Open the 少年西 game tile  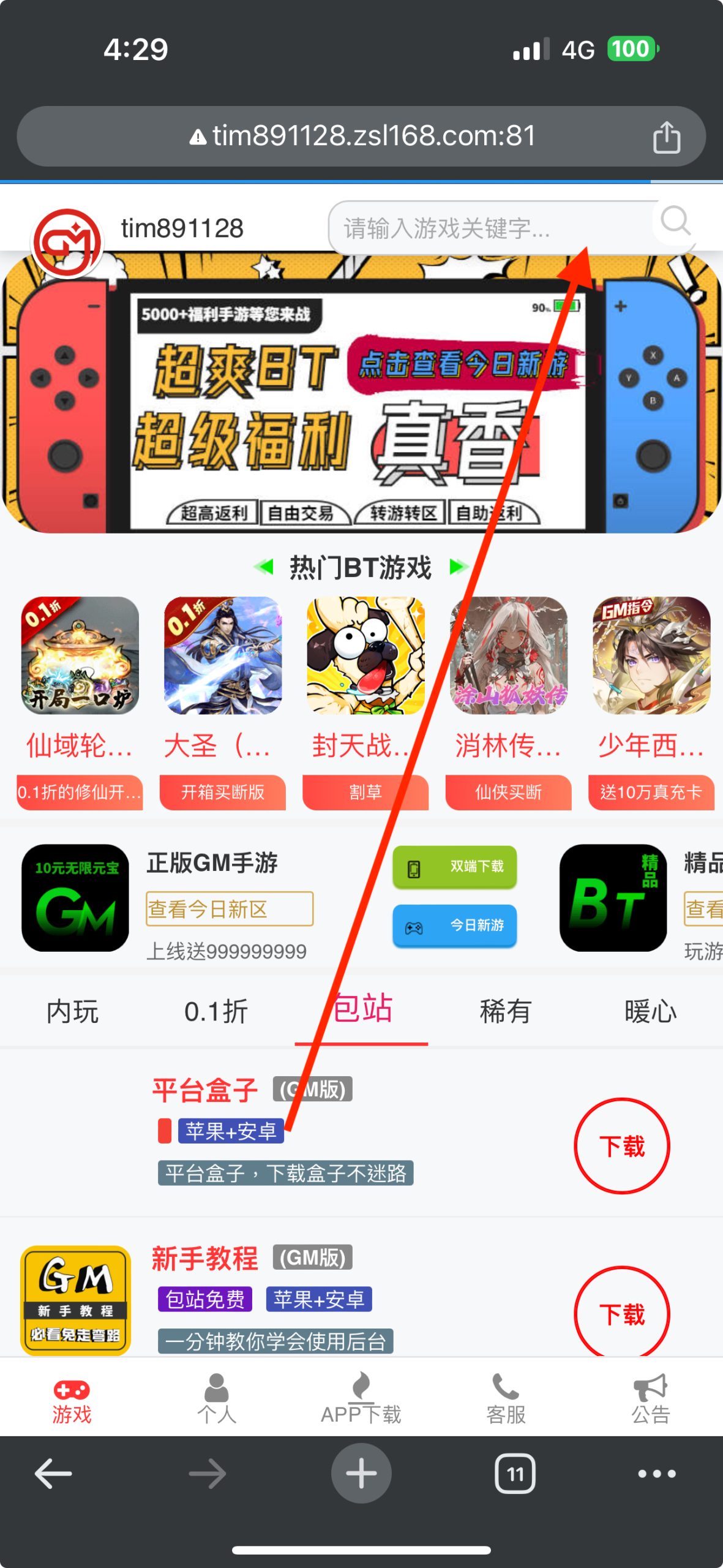click(651, 655)
